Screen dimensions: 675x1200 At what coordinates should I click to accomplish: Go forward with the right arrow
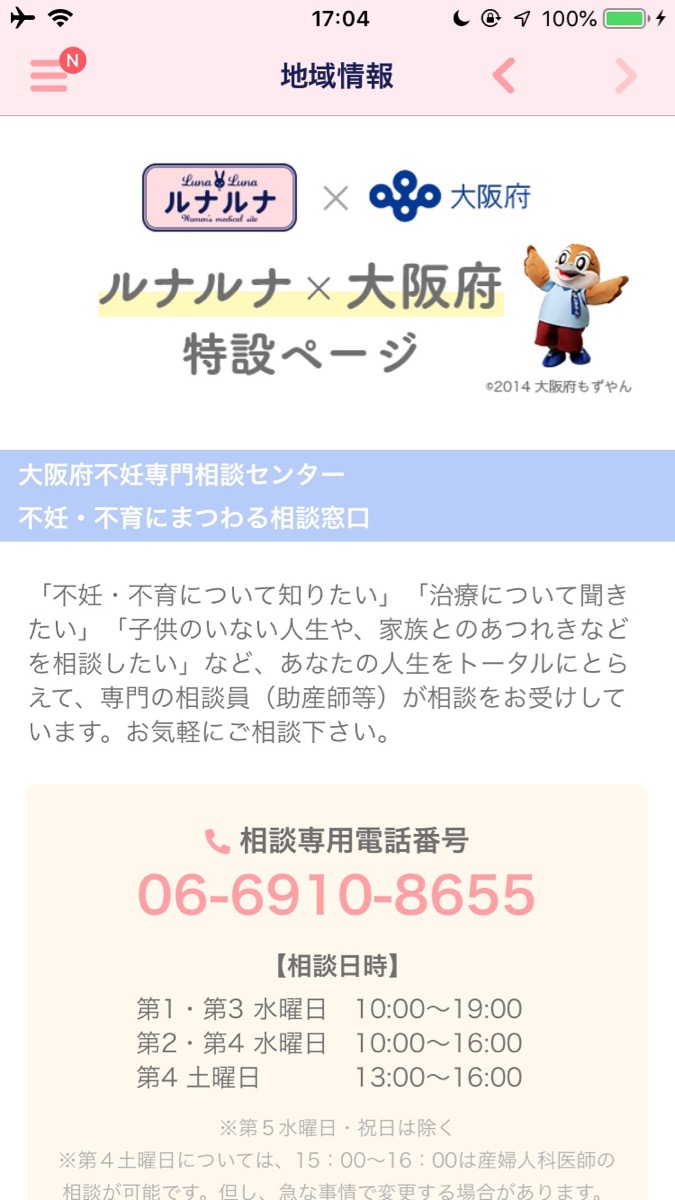[626, 76]
